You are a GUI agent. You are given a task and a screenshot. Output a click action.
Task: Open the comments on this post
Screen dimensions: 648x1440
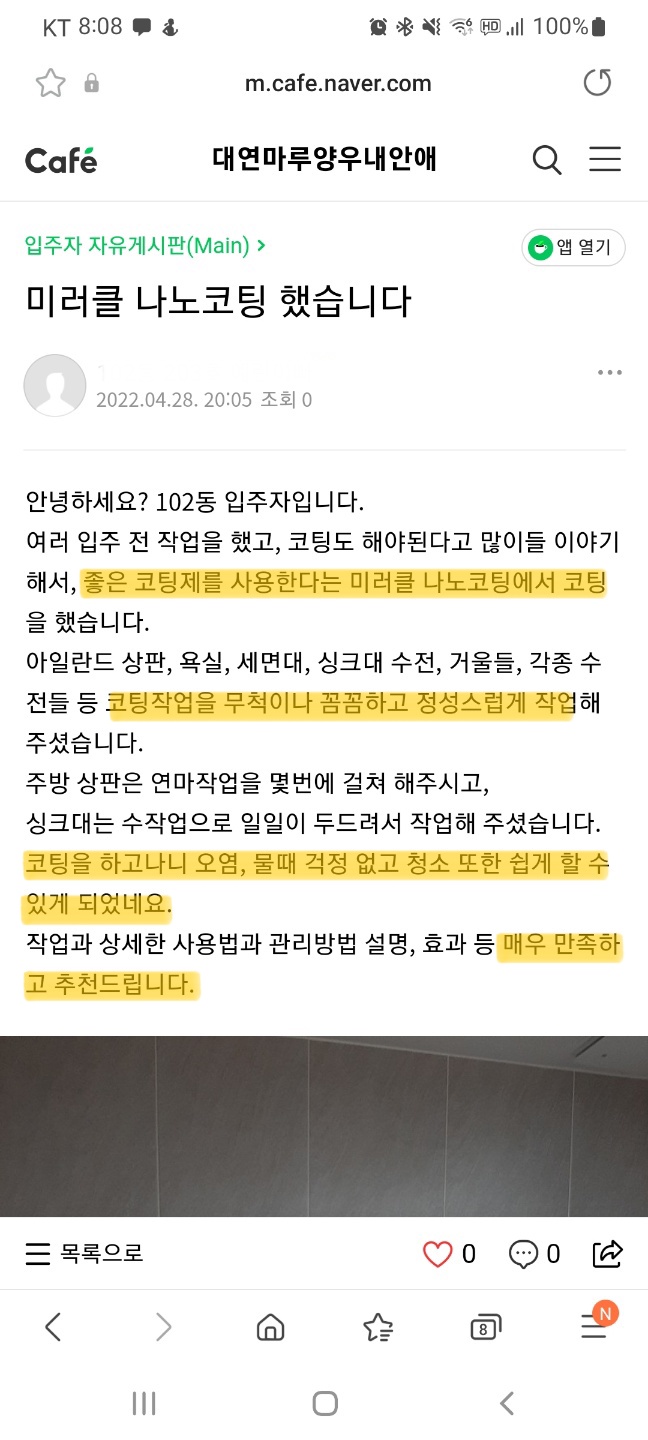point(524,1253)
